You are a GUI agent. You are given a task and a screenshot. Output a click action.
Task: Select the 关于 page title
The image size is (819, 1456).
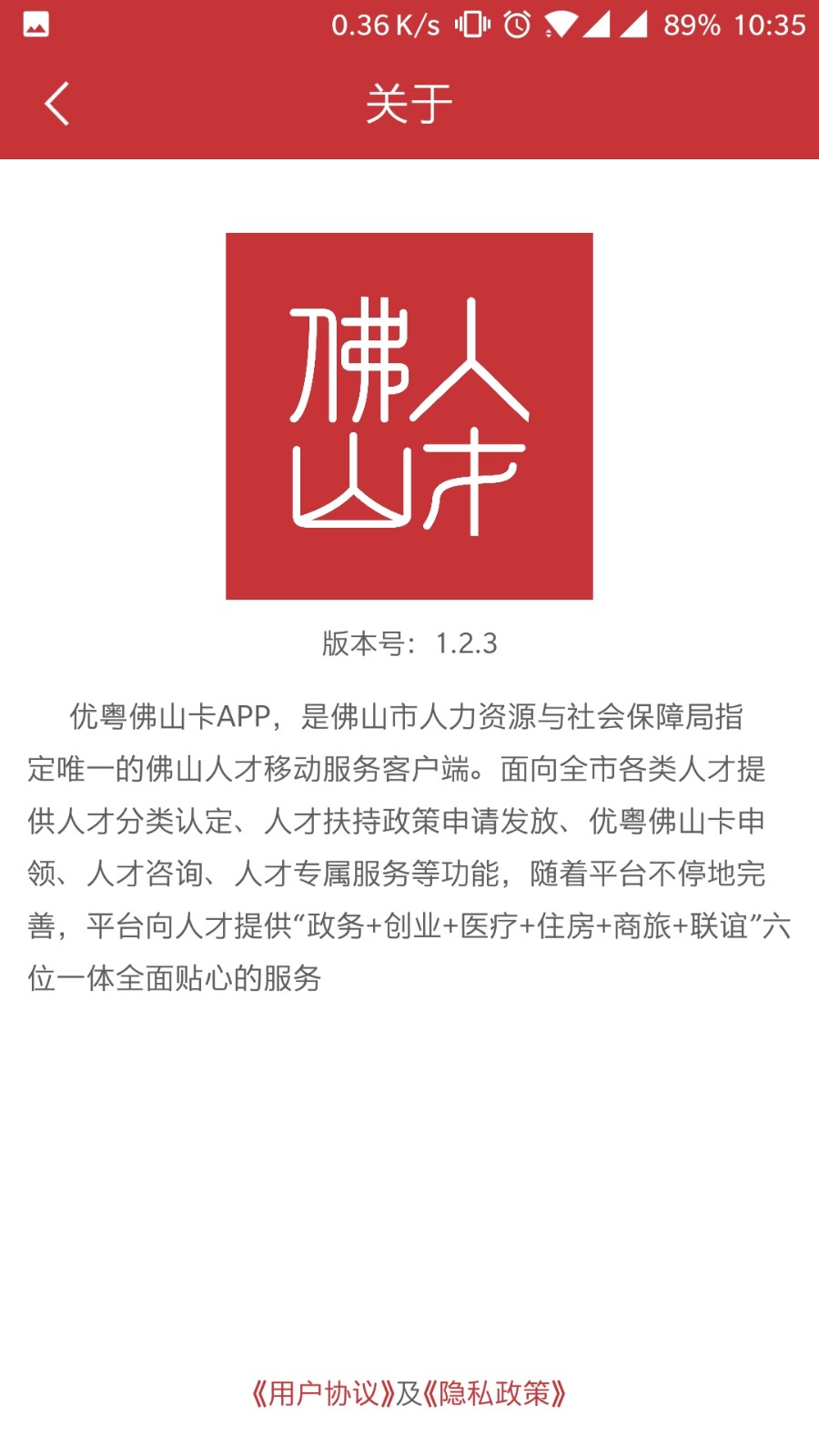(x=409, y=103)
